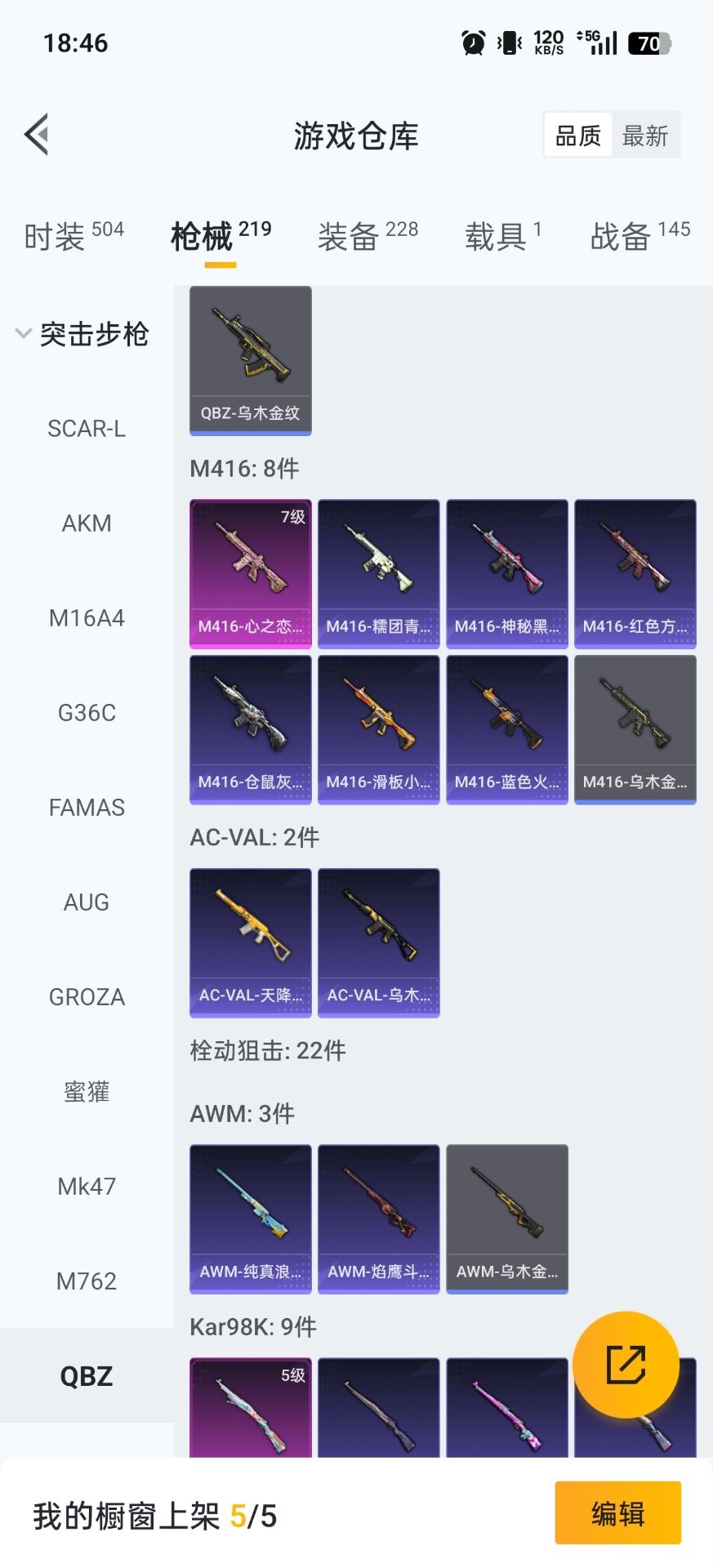713x1568 pixels.
Task: Open the M416-乌木金 skin
Action: click(x=635, y=729)
